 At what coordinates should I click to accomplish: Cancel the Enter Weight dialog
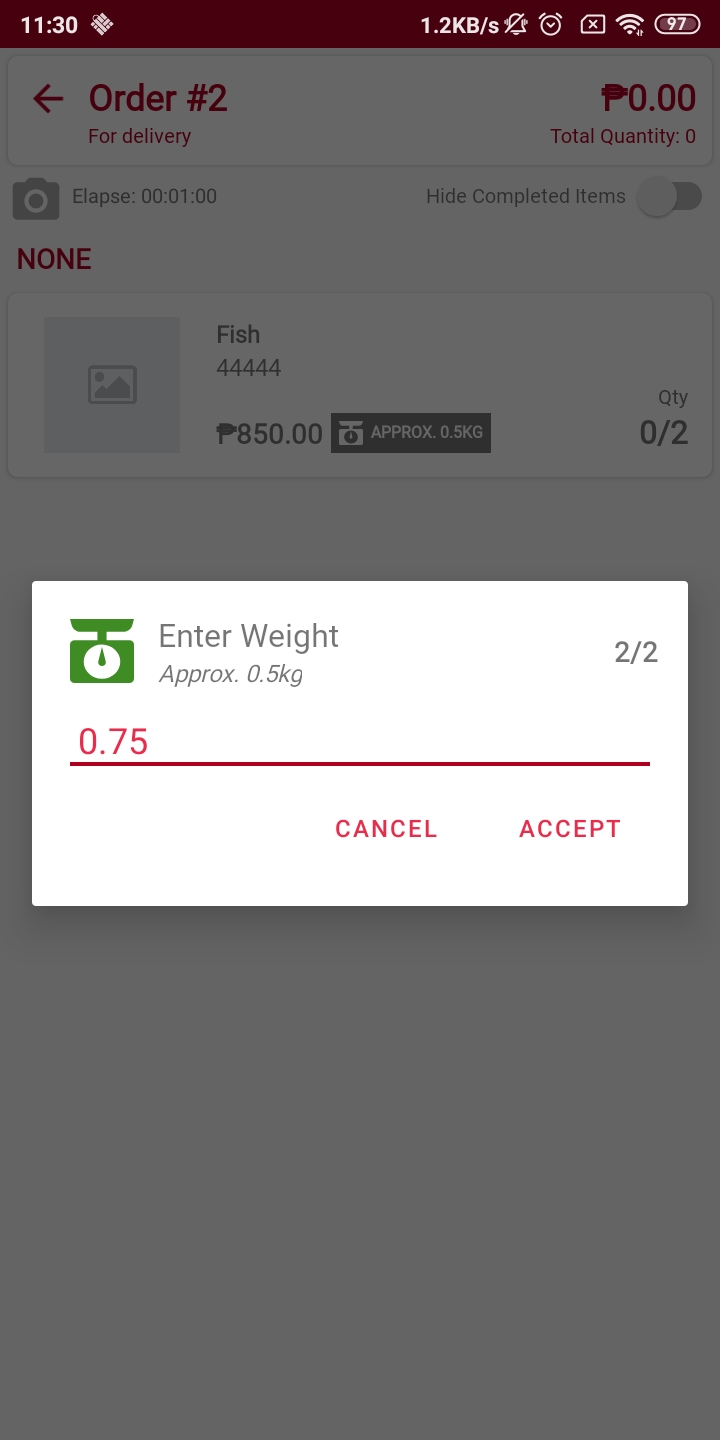tap(386, 829)
